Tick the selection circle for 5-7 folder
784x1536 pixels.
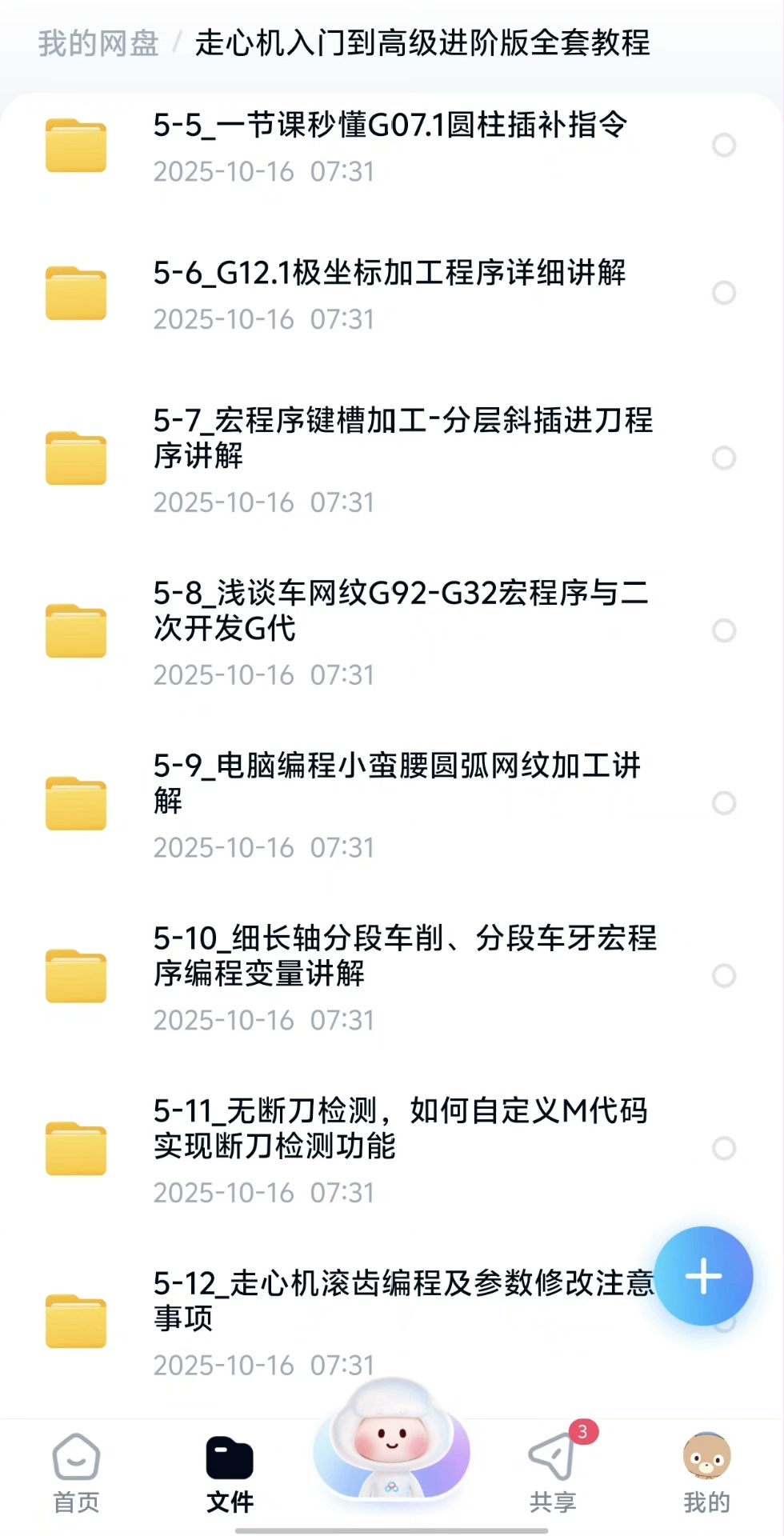(x=724, y=458)
